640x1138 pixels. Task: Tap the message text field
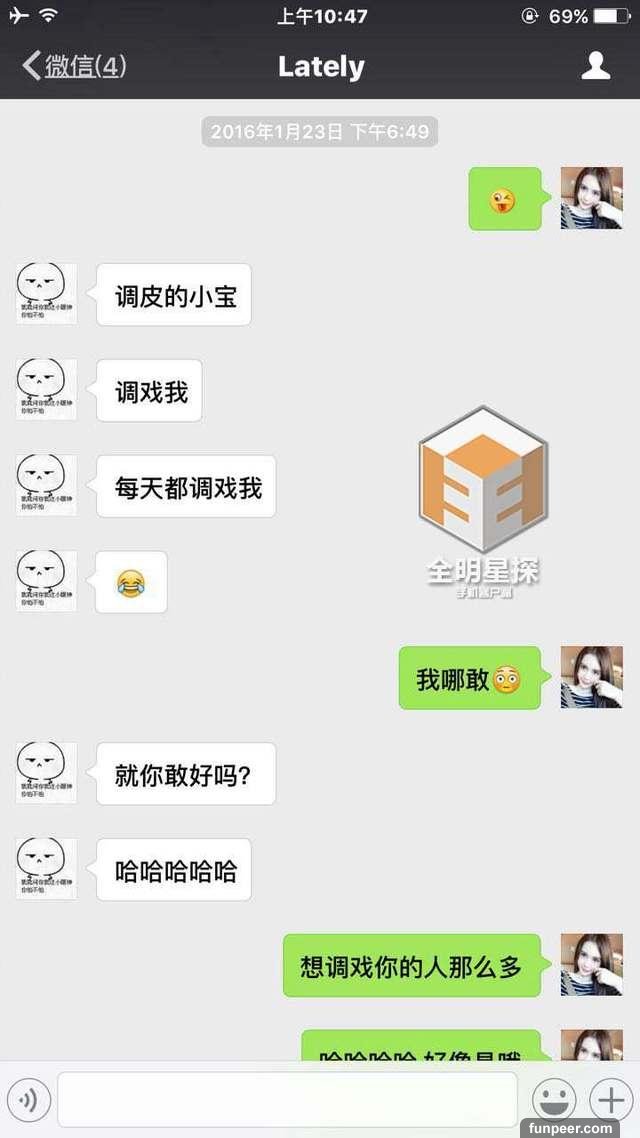coord(287,1100)
